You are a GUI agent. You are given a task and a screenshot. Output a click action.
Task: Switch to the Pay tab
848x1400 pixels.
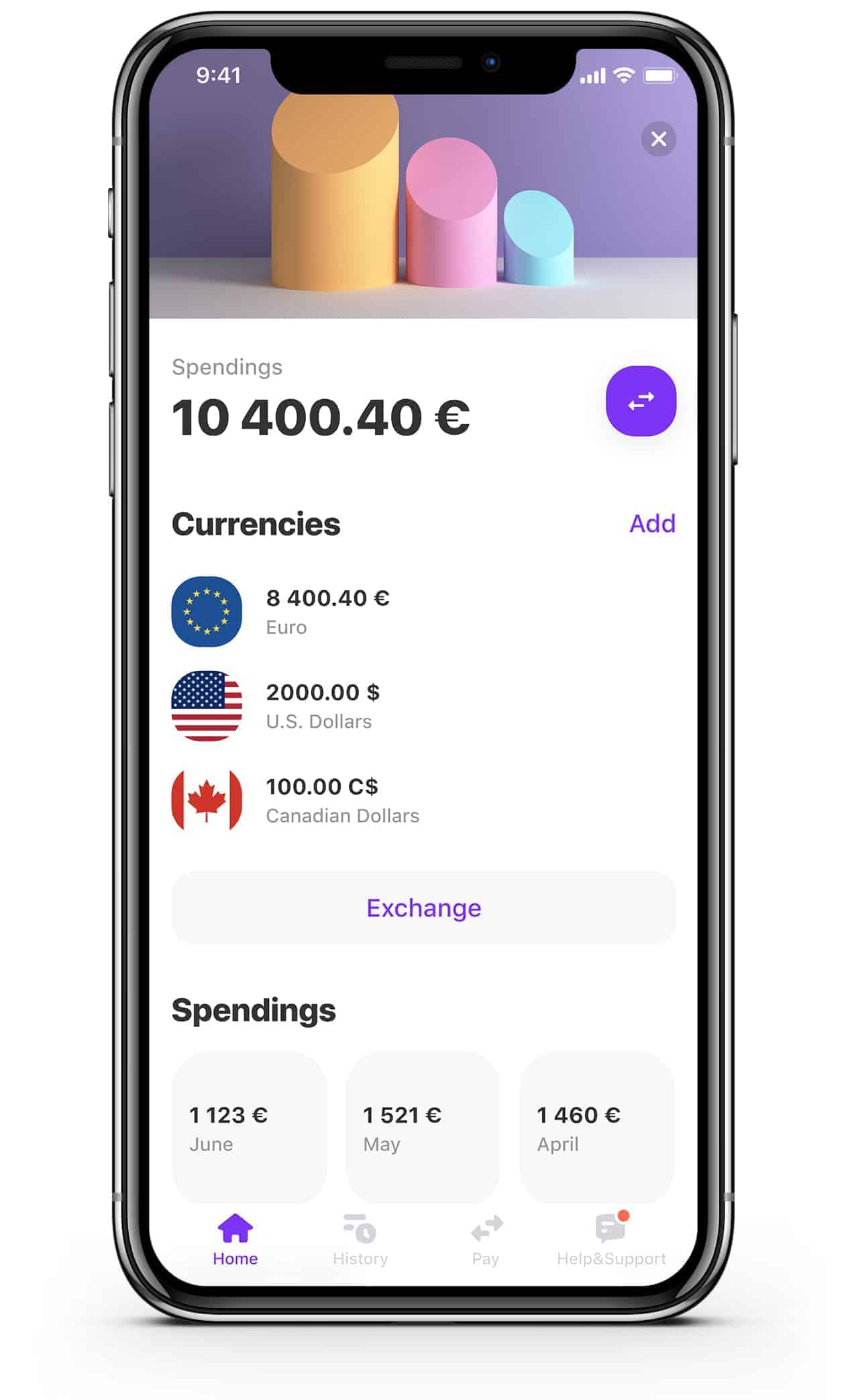[x=486, y=1240]
